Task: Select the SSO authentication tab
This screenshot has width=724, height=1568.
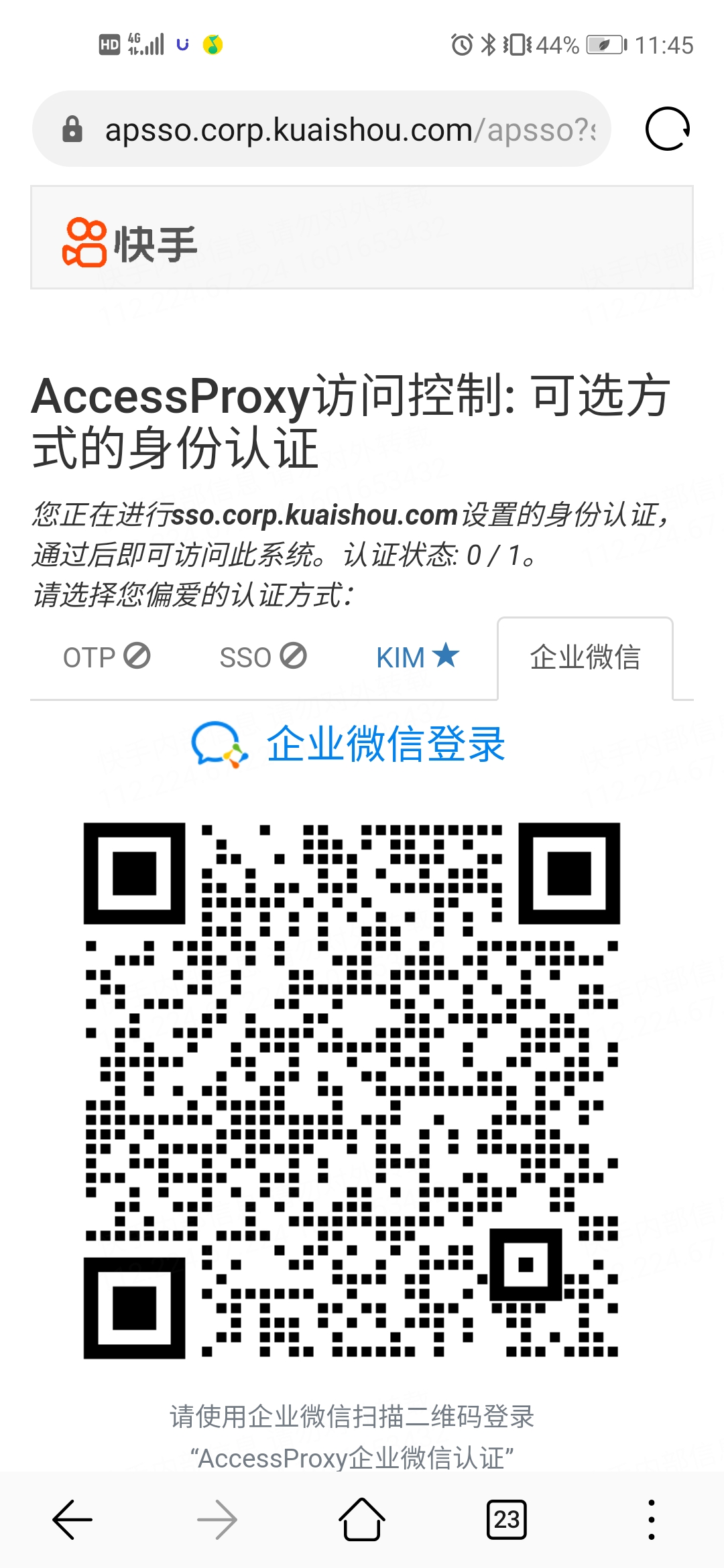Action: tap(263, 657)
